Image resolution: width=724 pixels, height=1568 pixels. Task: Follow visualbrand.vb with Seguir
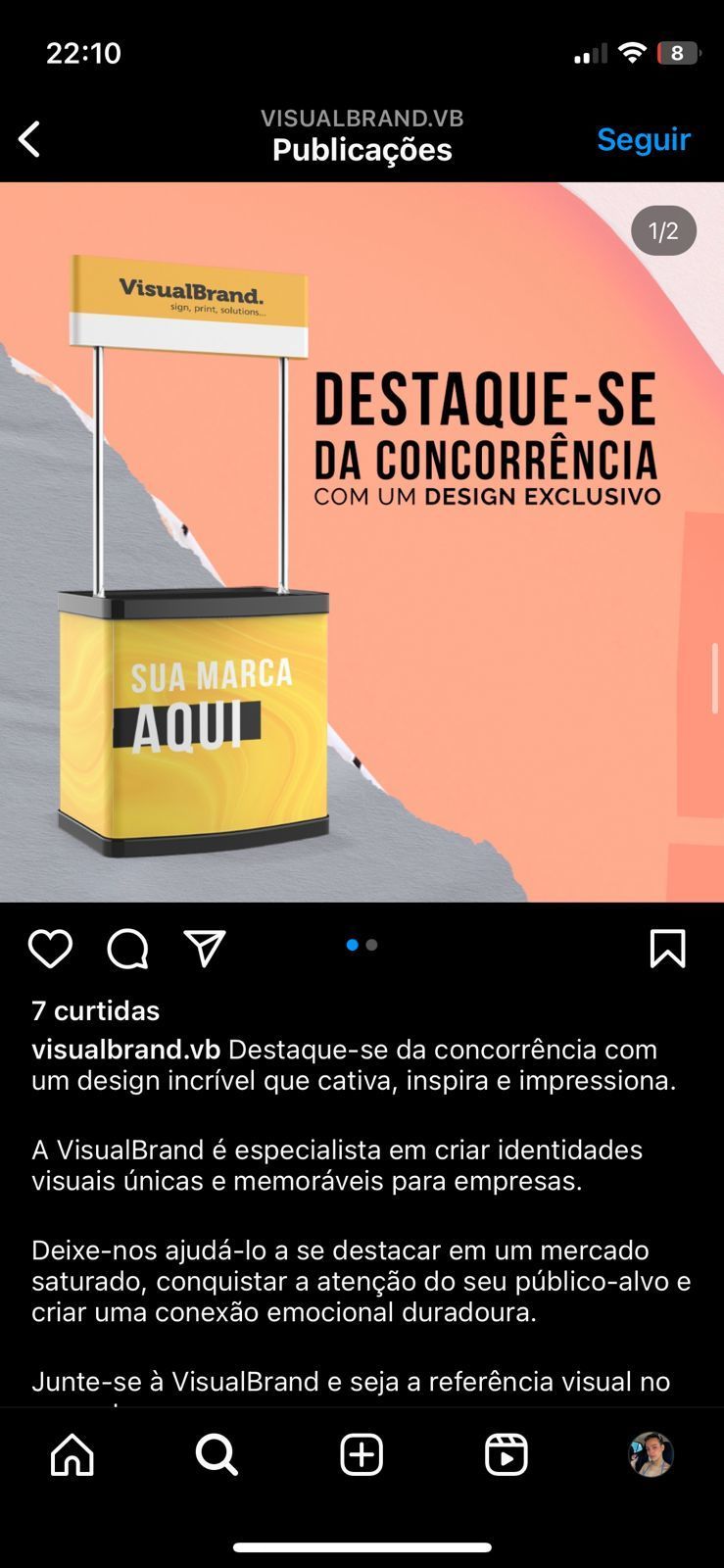point(644,139)
